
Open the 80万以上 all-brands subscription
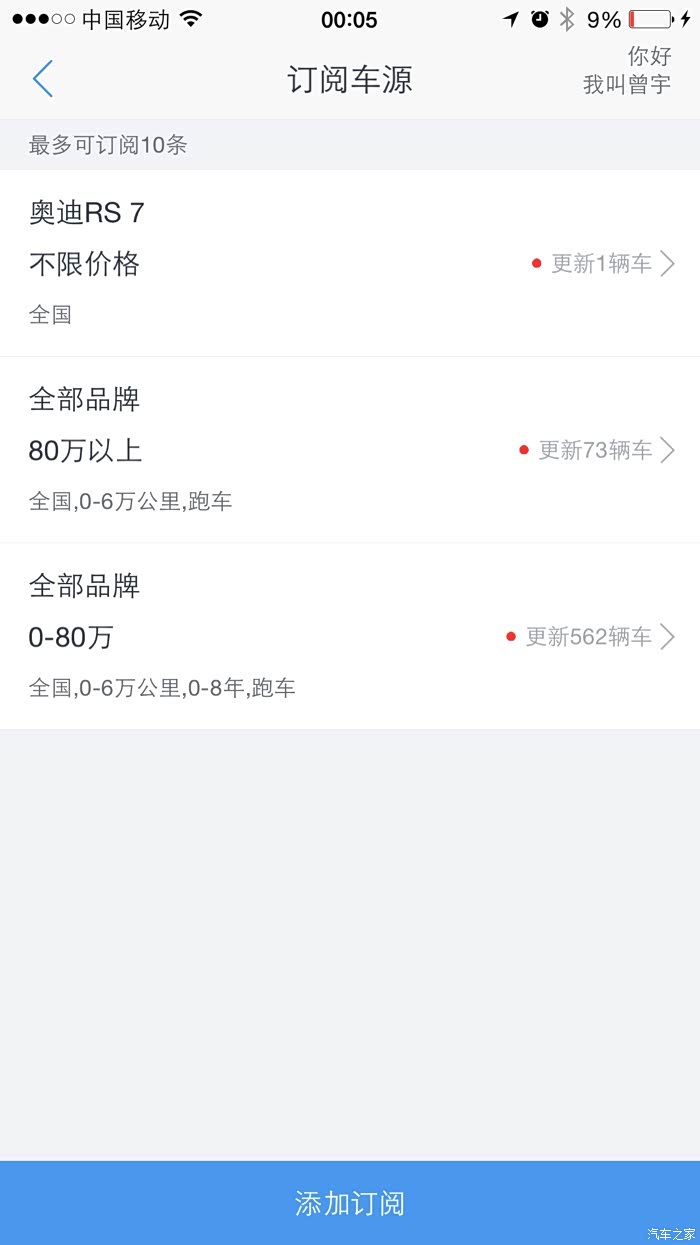pyautogui.click(x=350, y=450)
